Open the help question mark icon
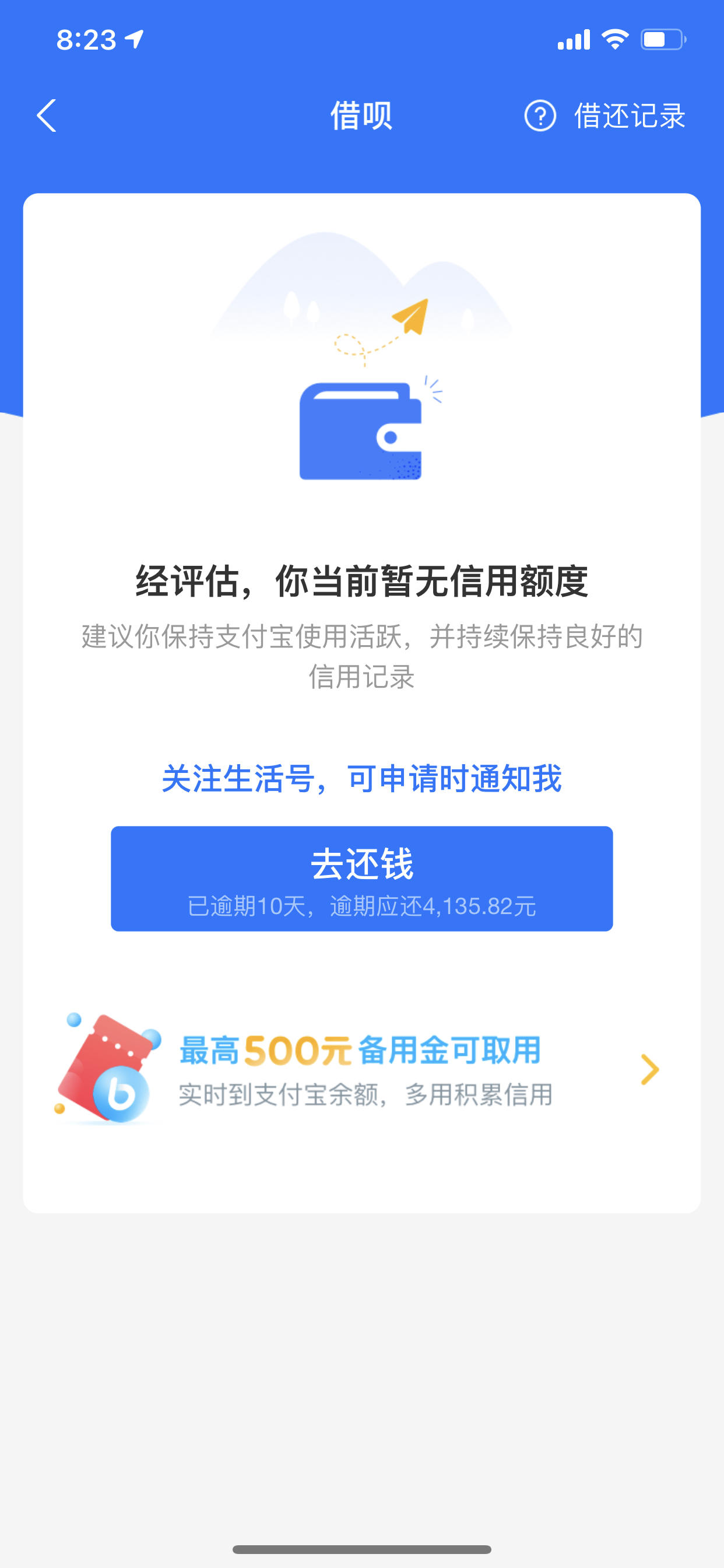 tap(540, 116)
